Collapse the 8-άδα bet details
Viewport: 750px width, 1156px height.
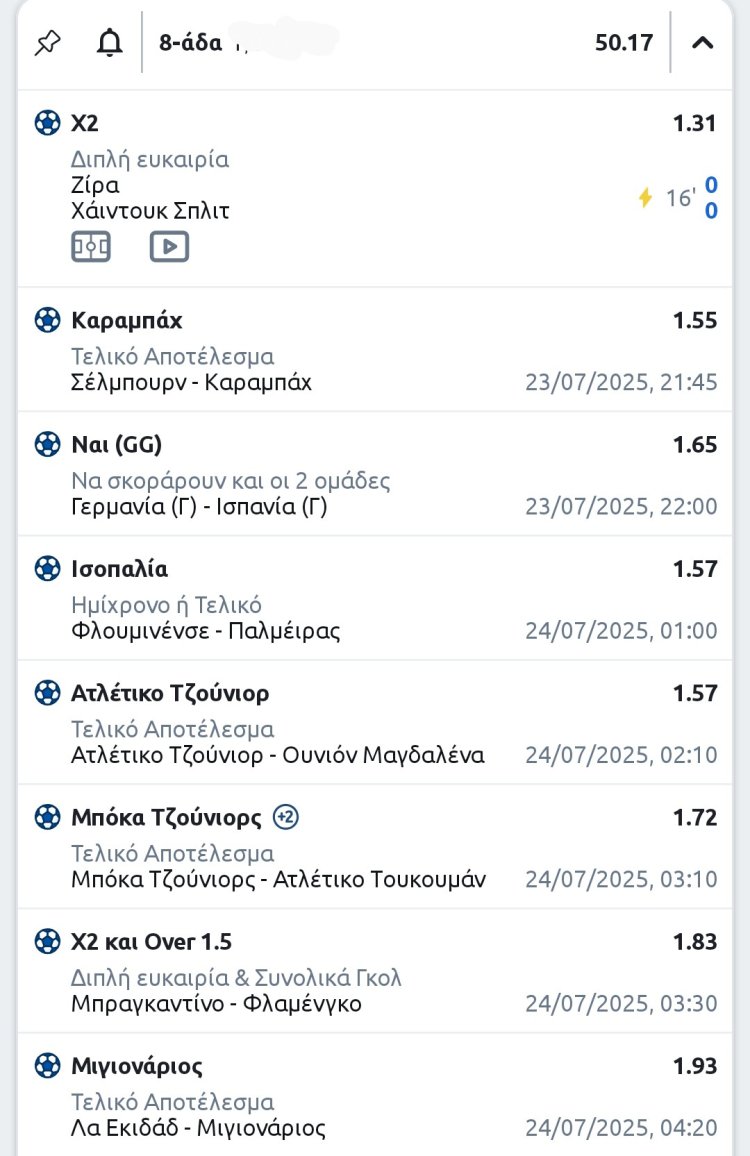tap(703, 43)
